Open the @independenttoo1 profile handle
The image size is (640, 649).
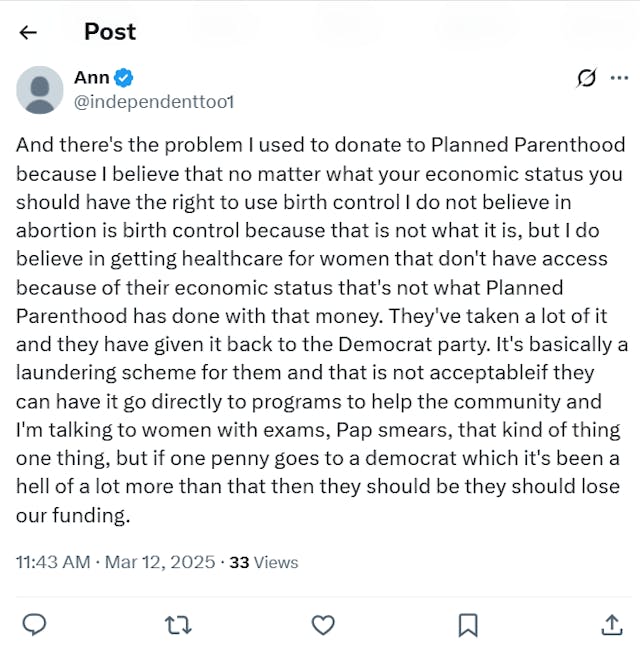point(154,102)
